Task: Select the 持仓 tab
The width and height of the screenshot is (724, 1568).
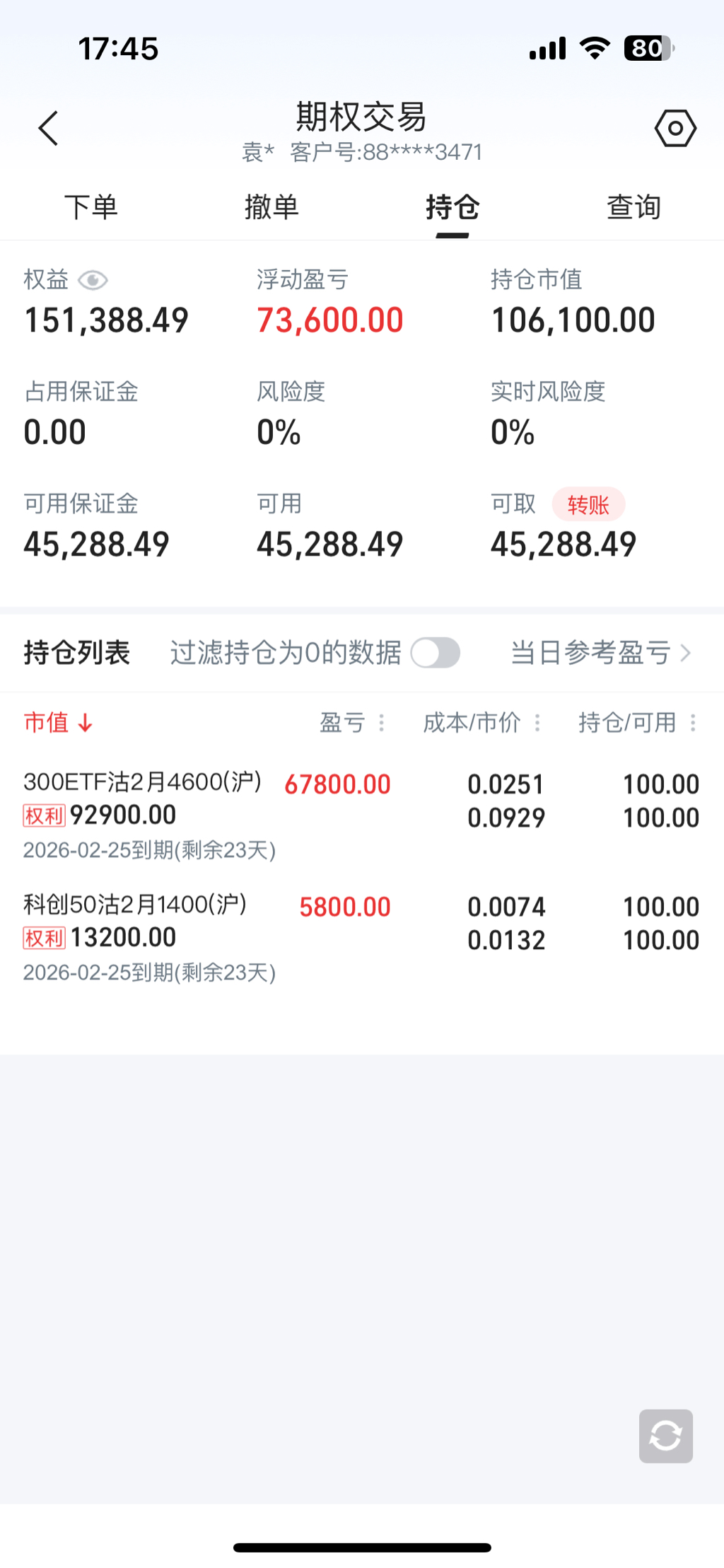Action: (452, 207)
